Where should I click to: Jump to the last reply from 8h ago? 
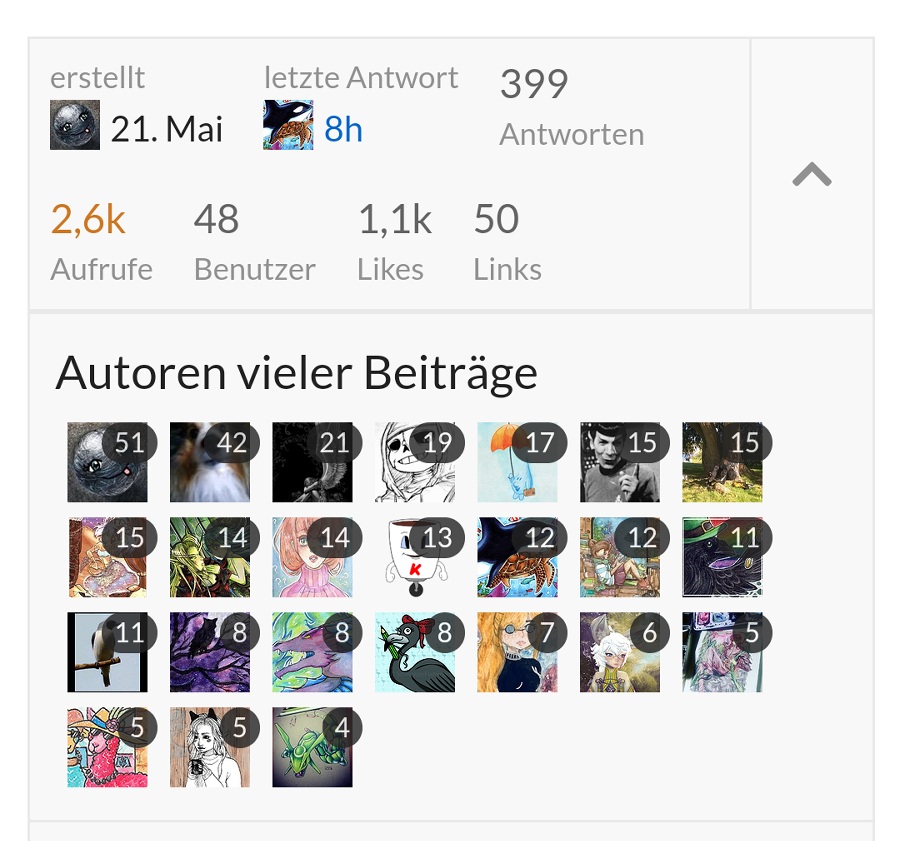(x=343, y=130)
